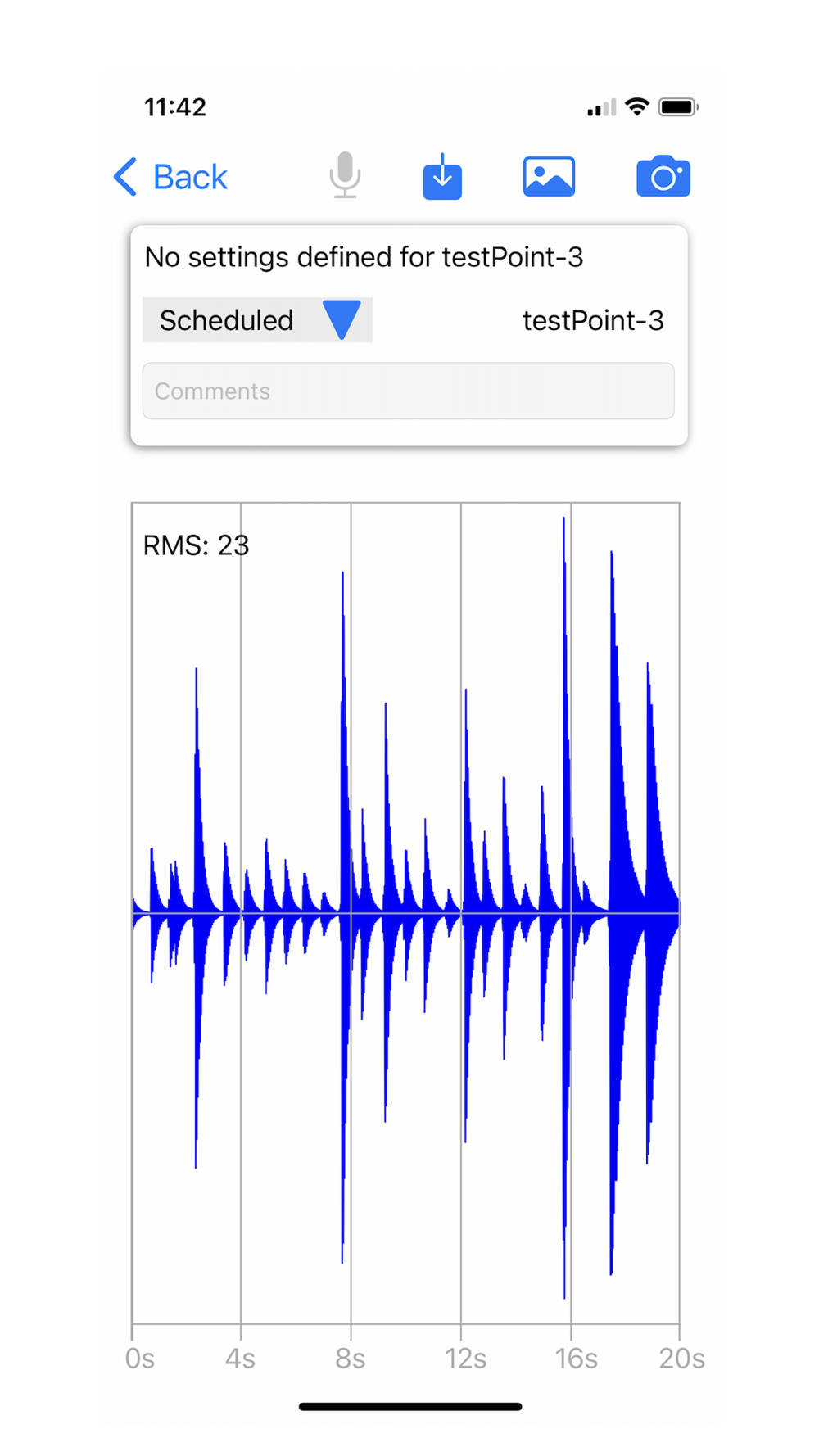This screenshot has width=819, height=1456.
Task: Expand the Scheduled dropdown
Action: click(x=257, y=320)
